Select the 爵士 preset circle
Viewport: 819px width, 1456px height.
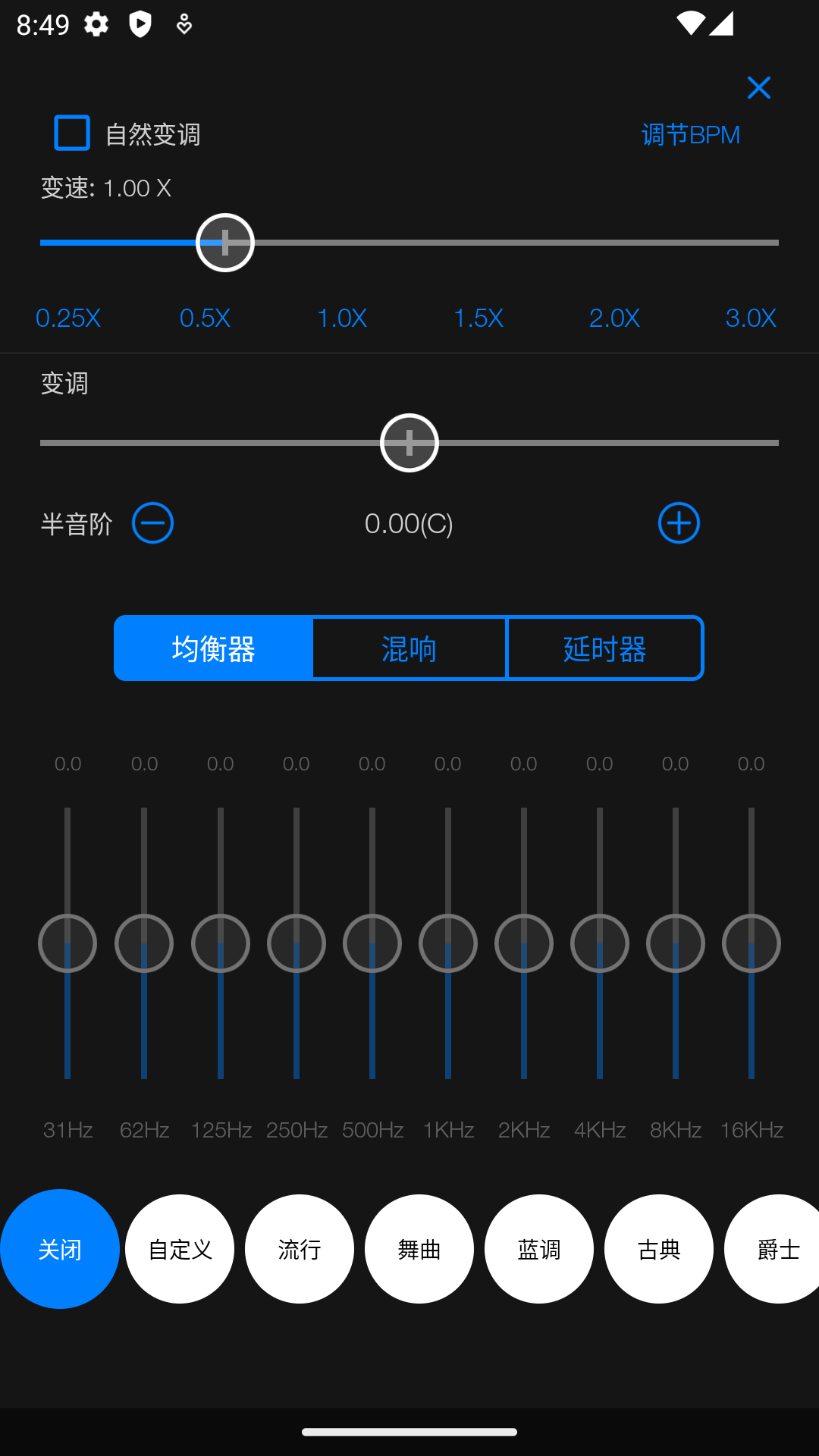(775, 1249)
